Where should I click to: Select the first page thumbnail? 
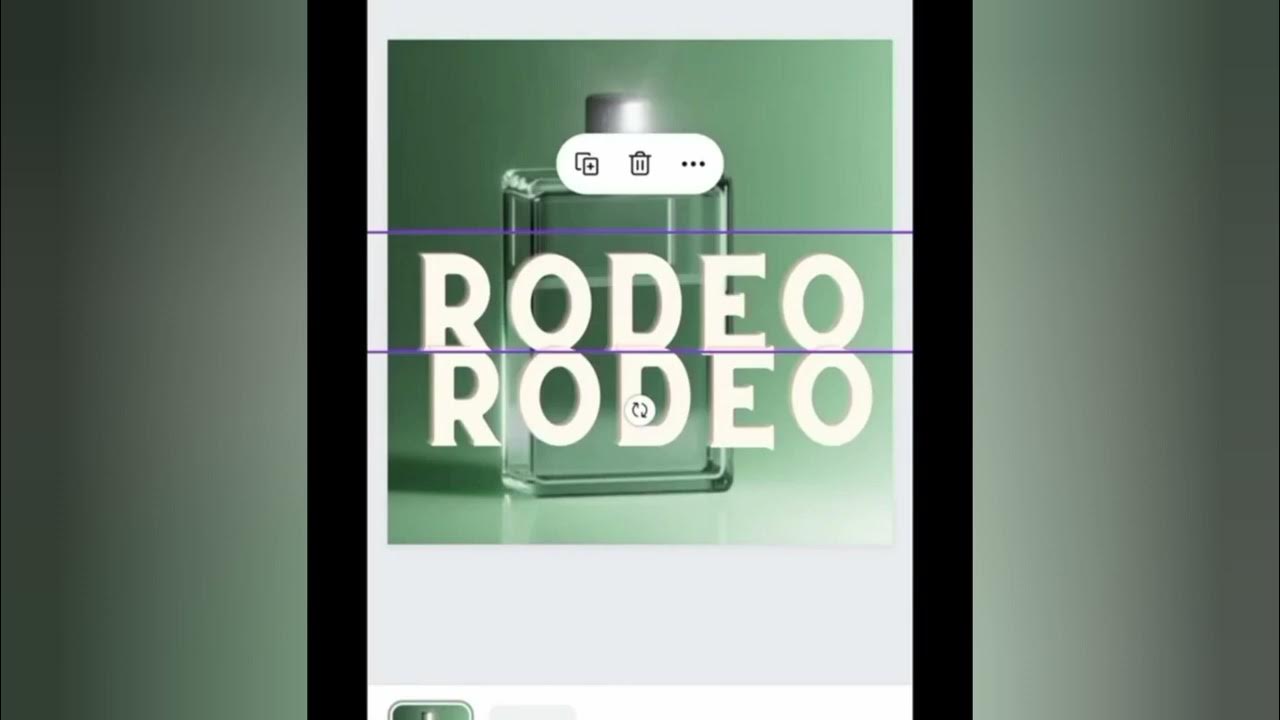(430, 712)
